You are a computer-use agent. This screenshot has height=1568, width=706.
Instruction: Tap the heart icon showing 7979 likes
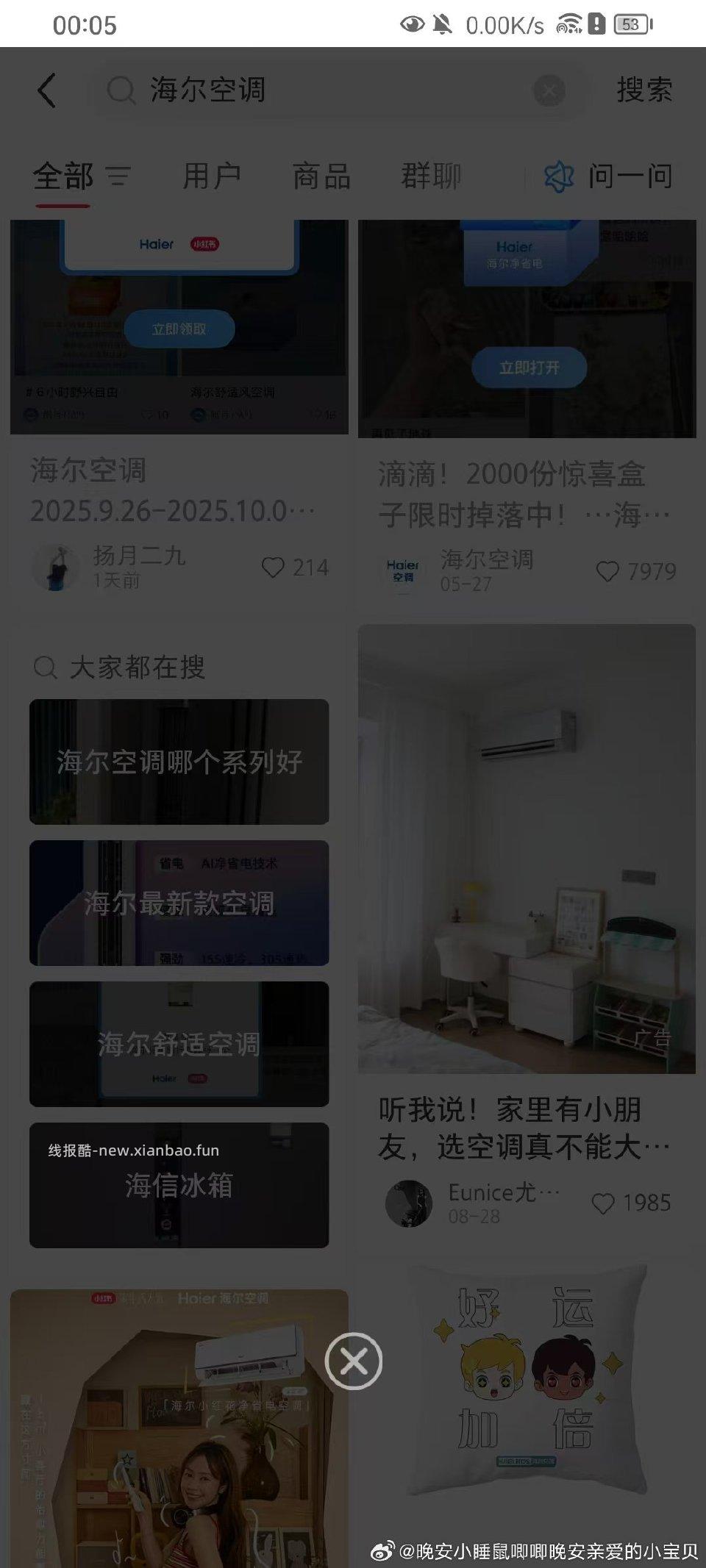(x=609, y=571)
